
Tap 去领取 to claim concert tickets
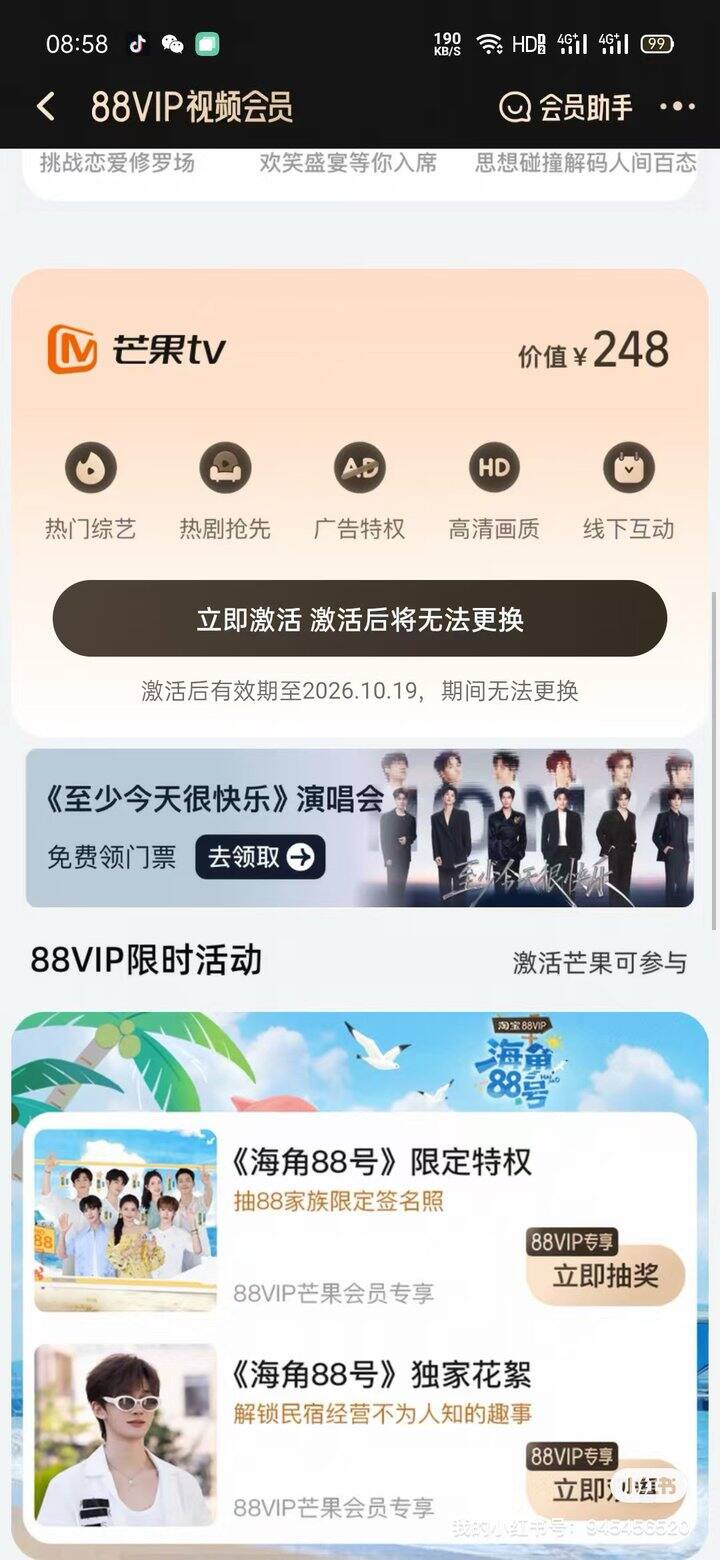[x=260, y=856]
